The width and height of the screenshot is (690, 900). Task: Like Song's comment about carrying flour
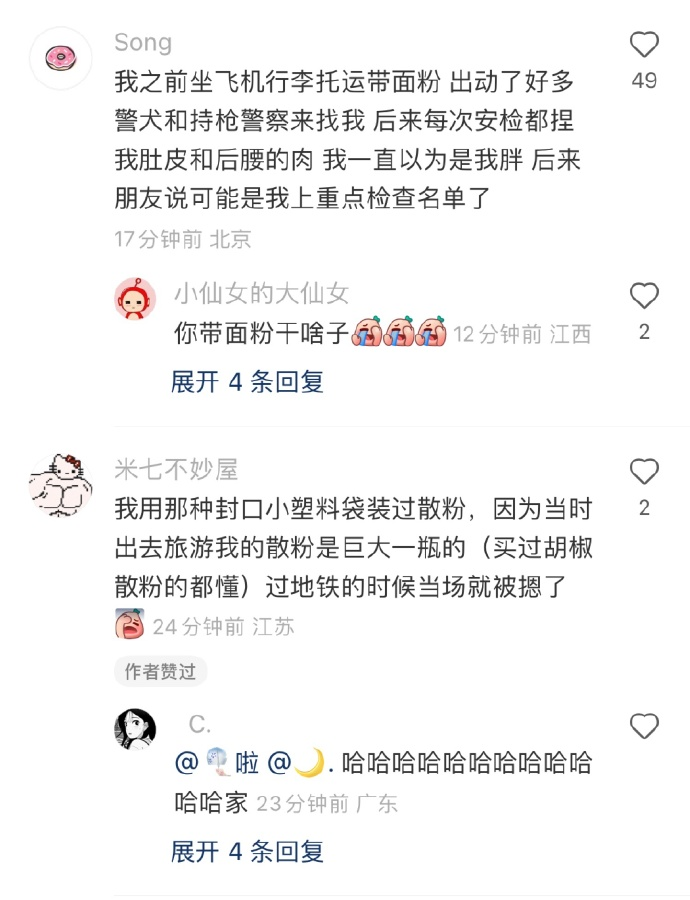tap(645, 45)
